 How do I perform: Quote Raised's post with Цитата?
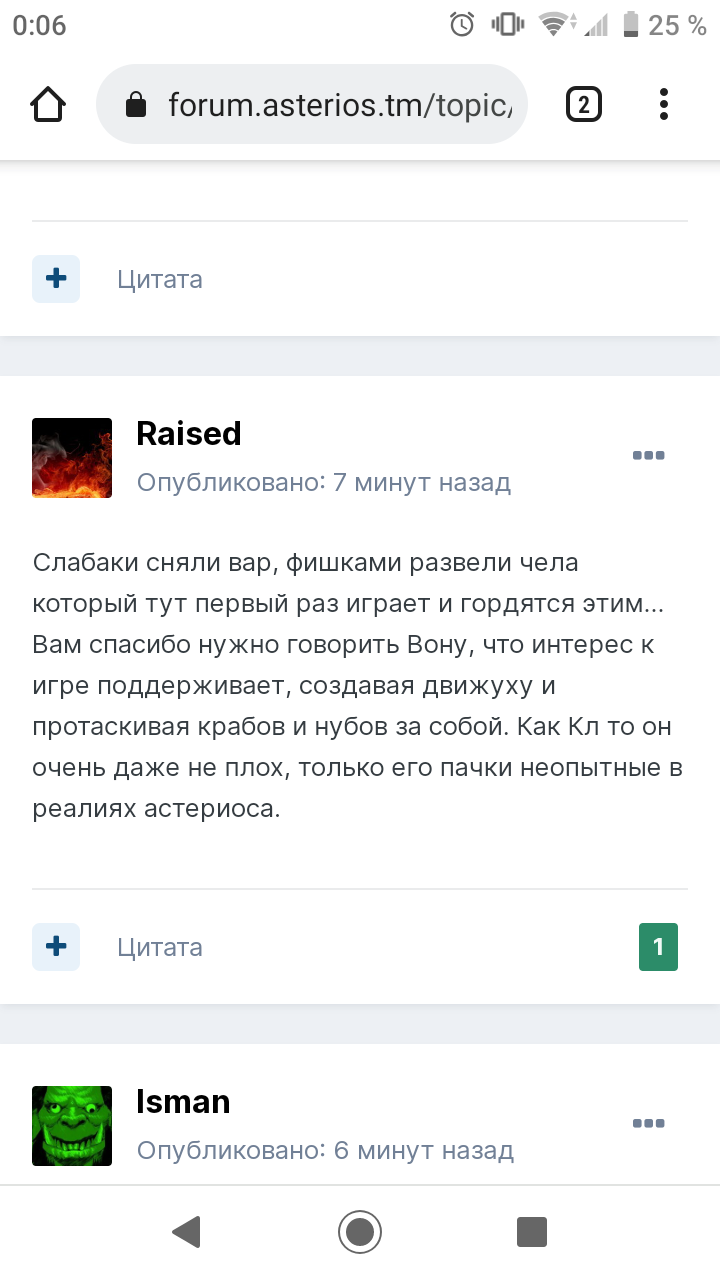tap(160, 947)
